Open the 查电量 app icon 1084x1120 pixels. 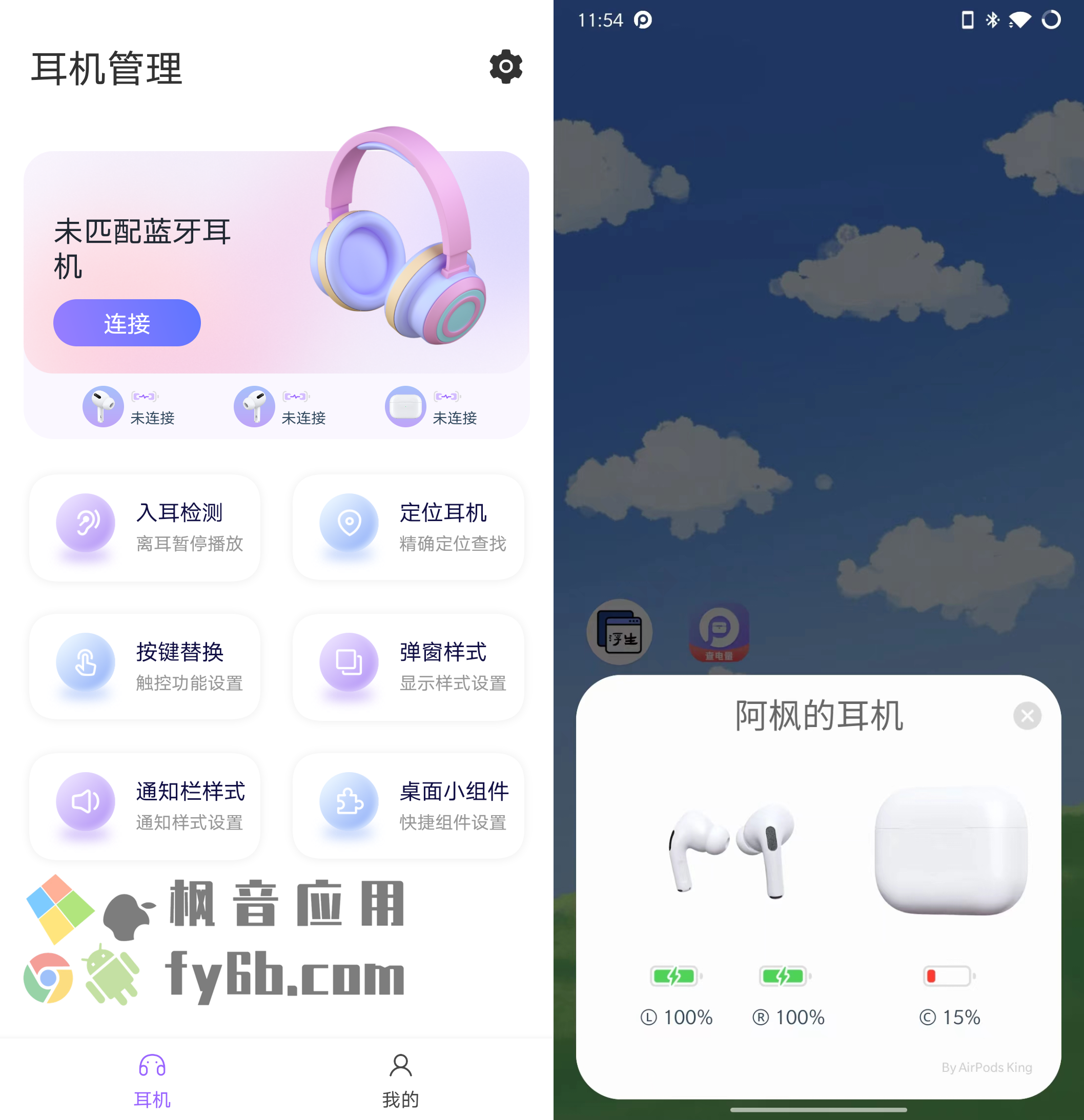pyautogui.click(x=719, y=632)
